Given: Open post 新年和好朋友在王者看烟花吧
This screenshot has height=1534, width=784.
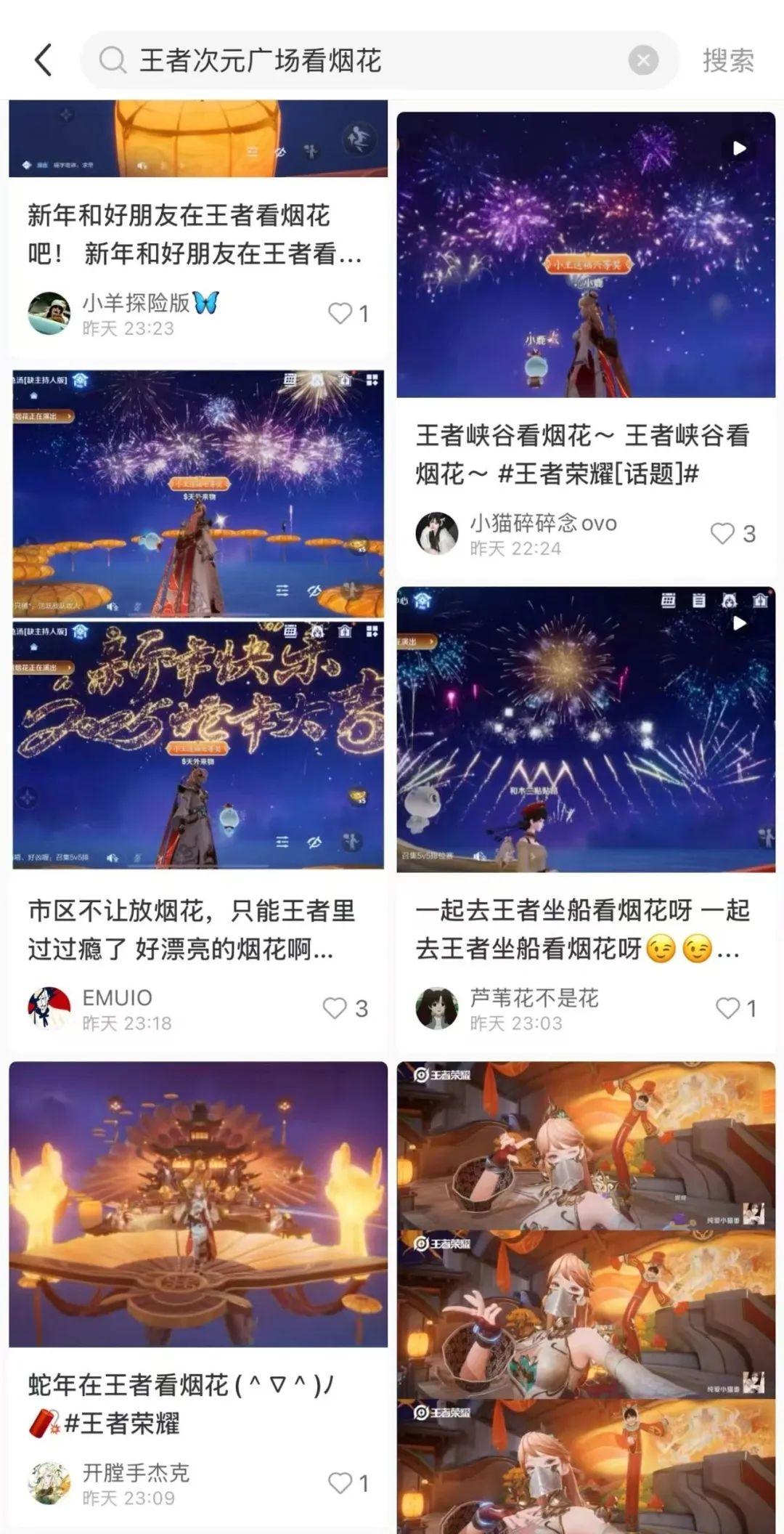Looking at the screenshot, I should click(x=195, y=235).
